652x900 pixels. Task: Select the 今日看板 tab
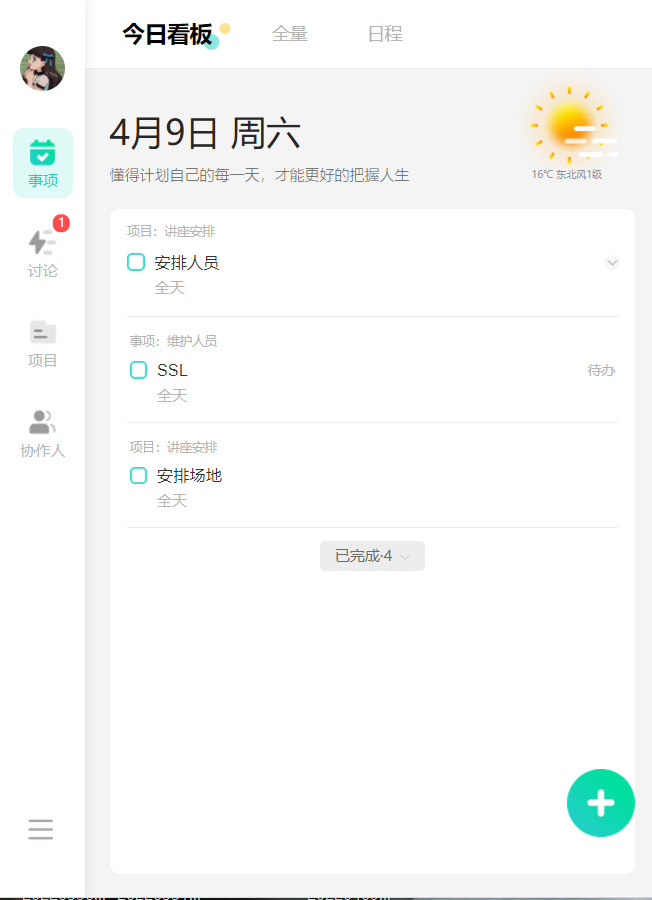[x=167, y=34]
